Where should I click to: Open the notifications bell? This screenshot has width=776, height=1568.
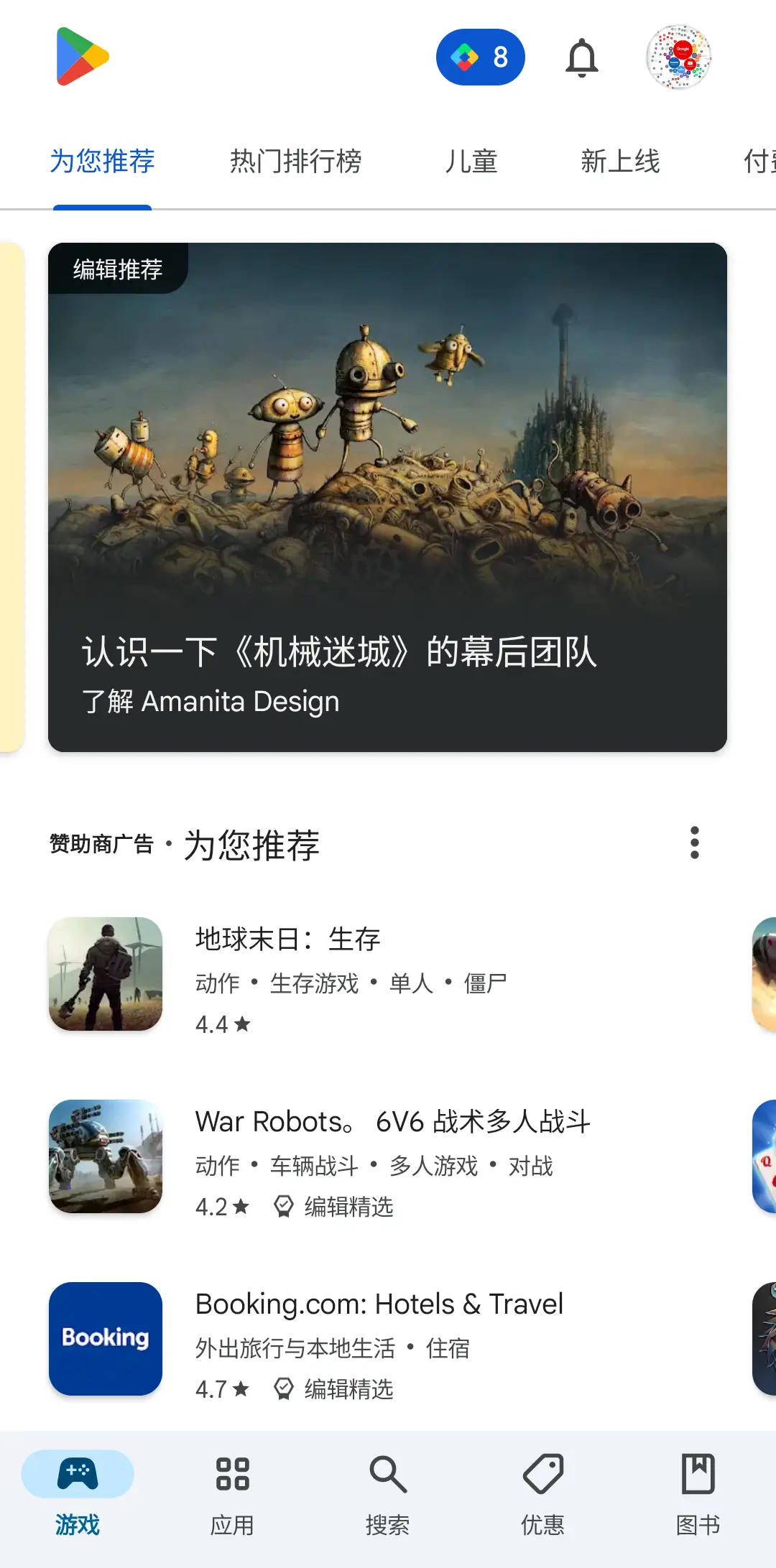pos(581,57)
